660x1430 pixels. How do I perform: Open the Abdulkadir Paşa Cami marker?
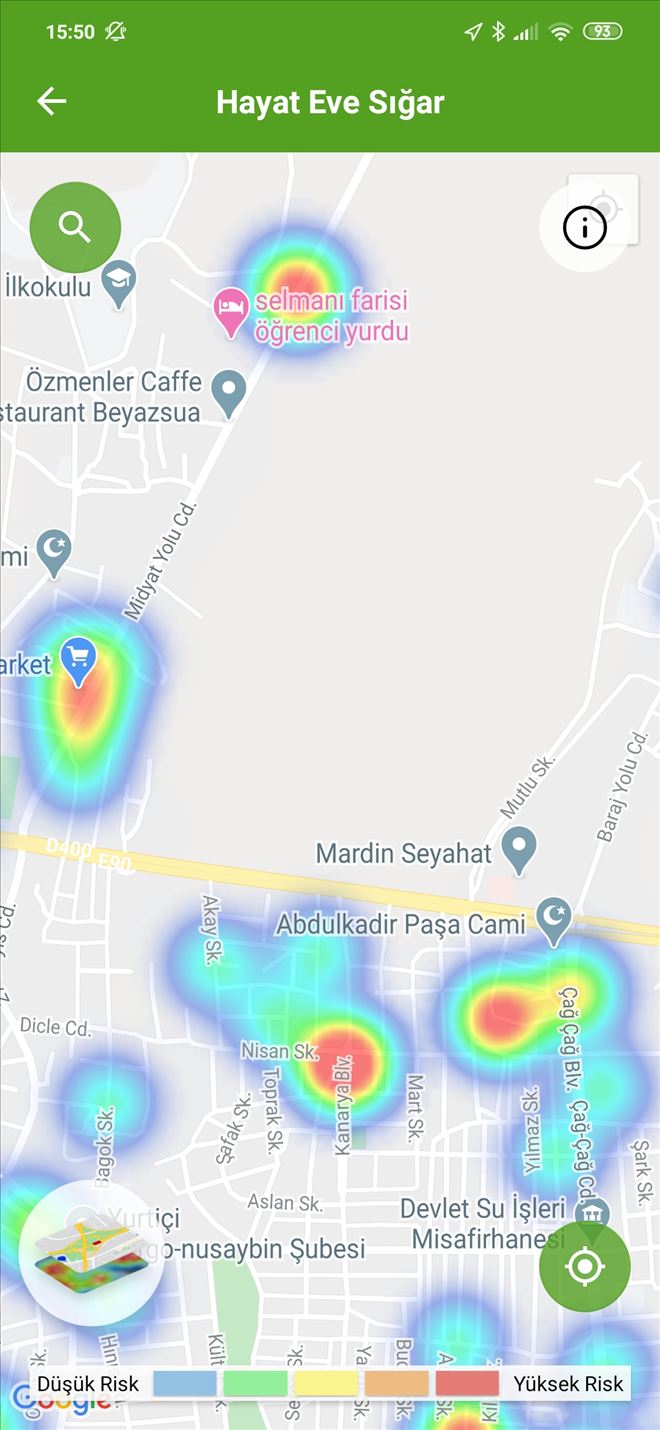(x=553, y=919)
